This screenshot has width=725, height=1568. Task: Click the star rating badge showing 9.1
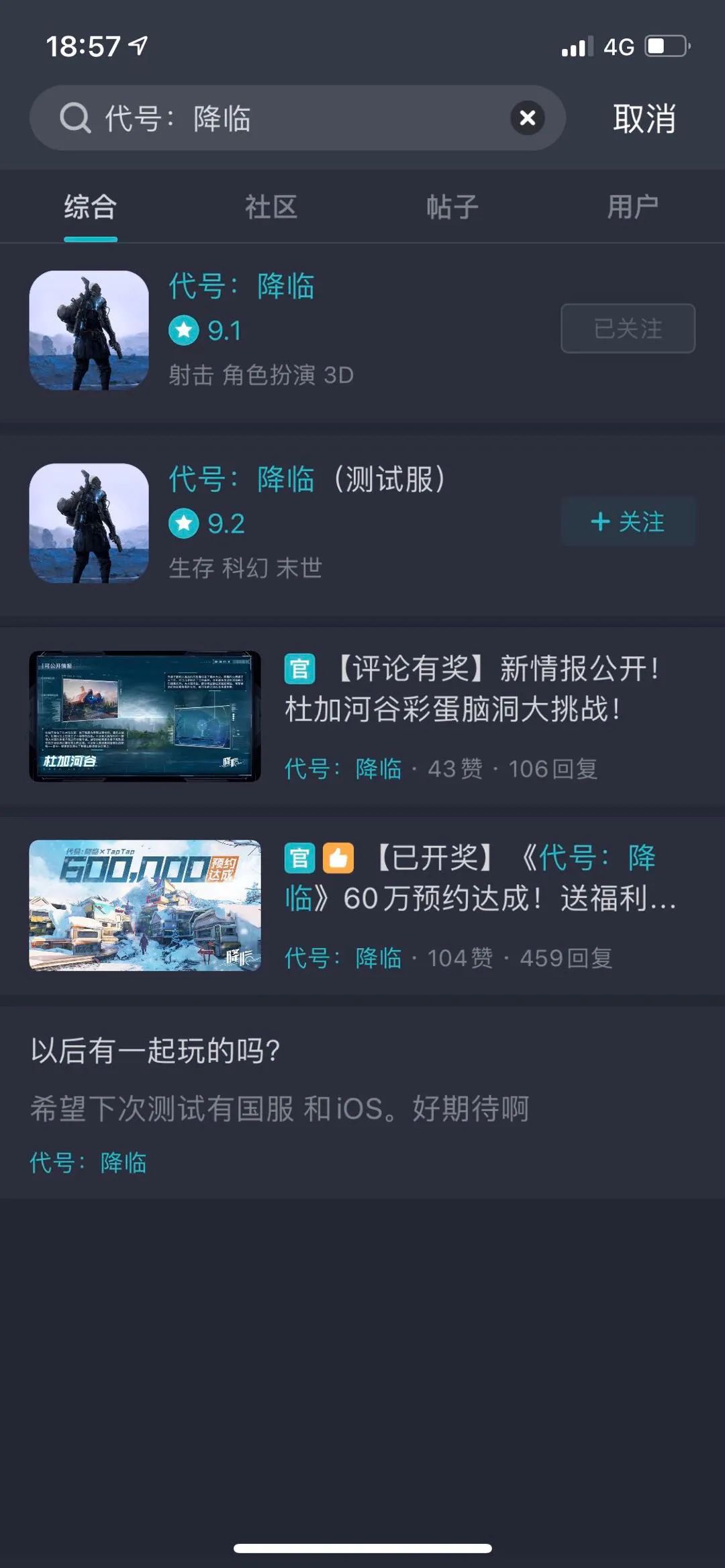(205, 330)
